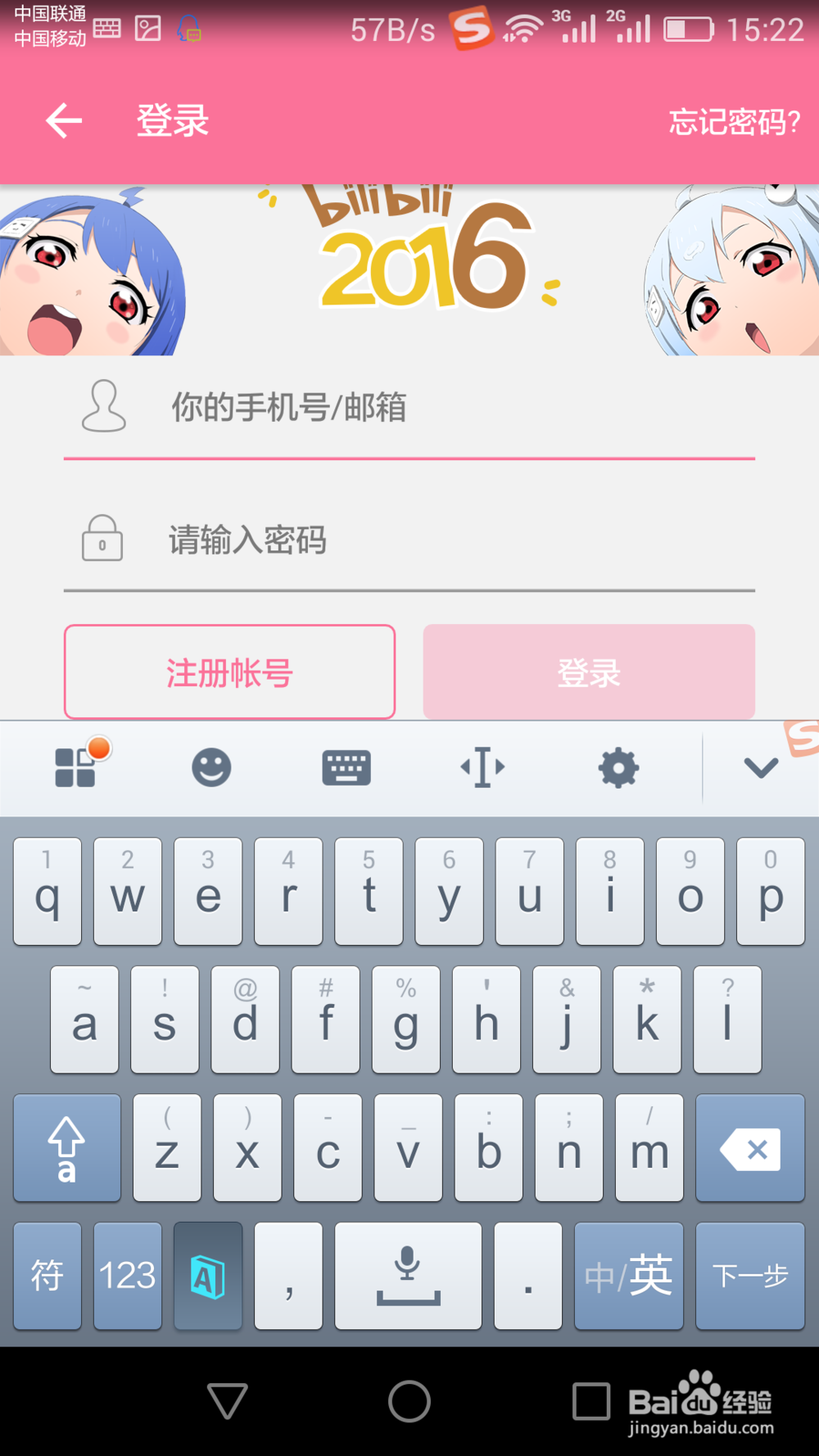This screenshot has height=1456, width=819.
Task: Open the Sogou keyboard settings gear
Action: coord(618,767)
